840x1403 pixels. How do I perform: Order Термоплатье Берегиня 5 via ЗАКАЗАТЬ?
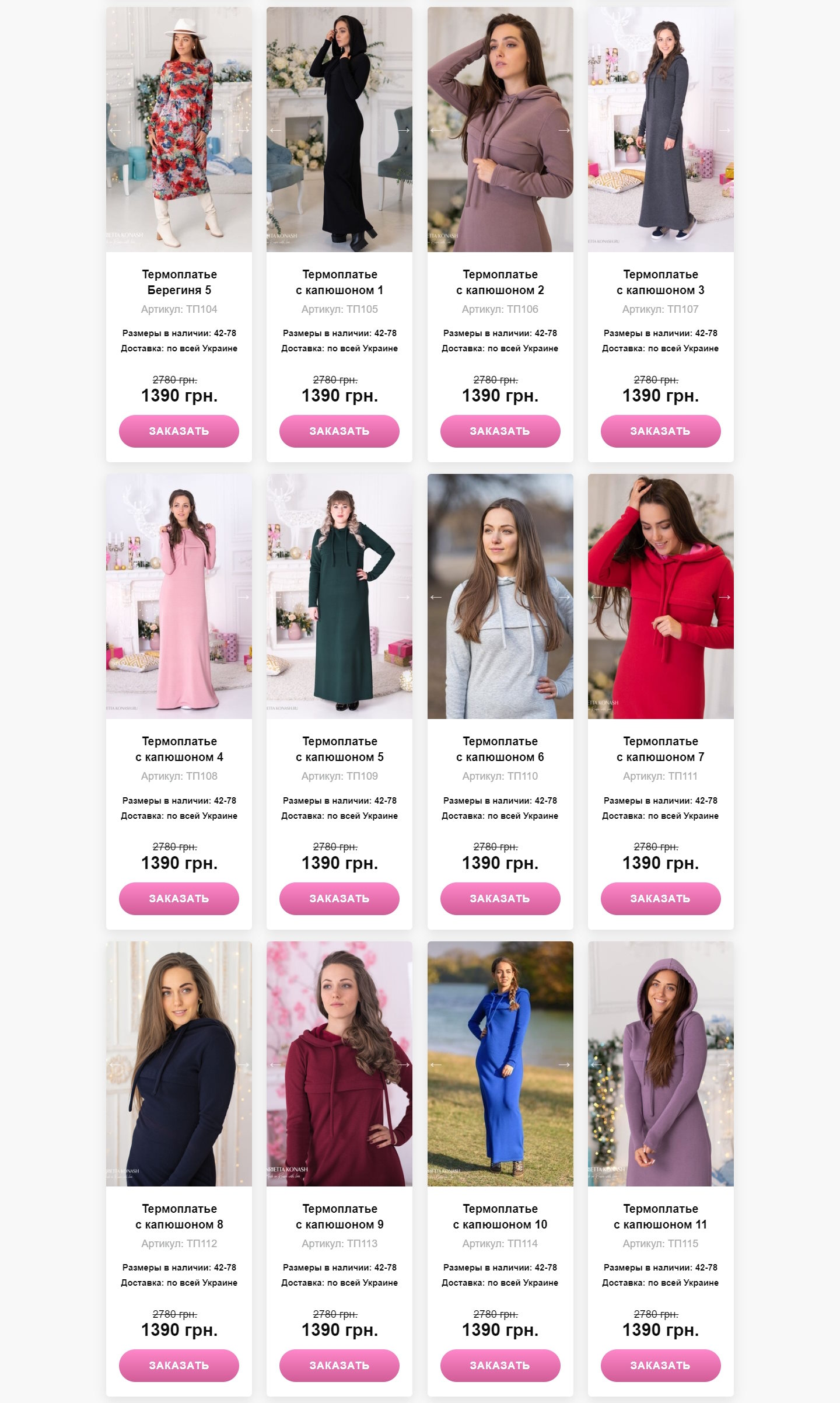tap(179, 431)
